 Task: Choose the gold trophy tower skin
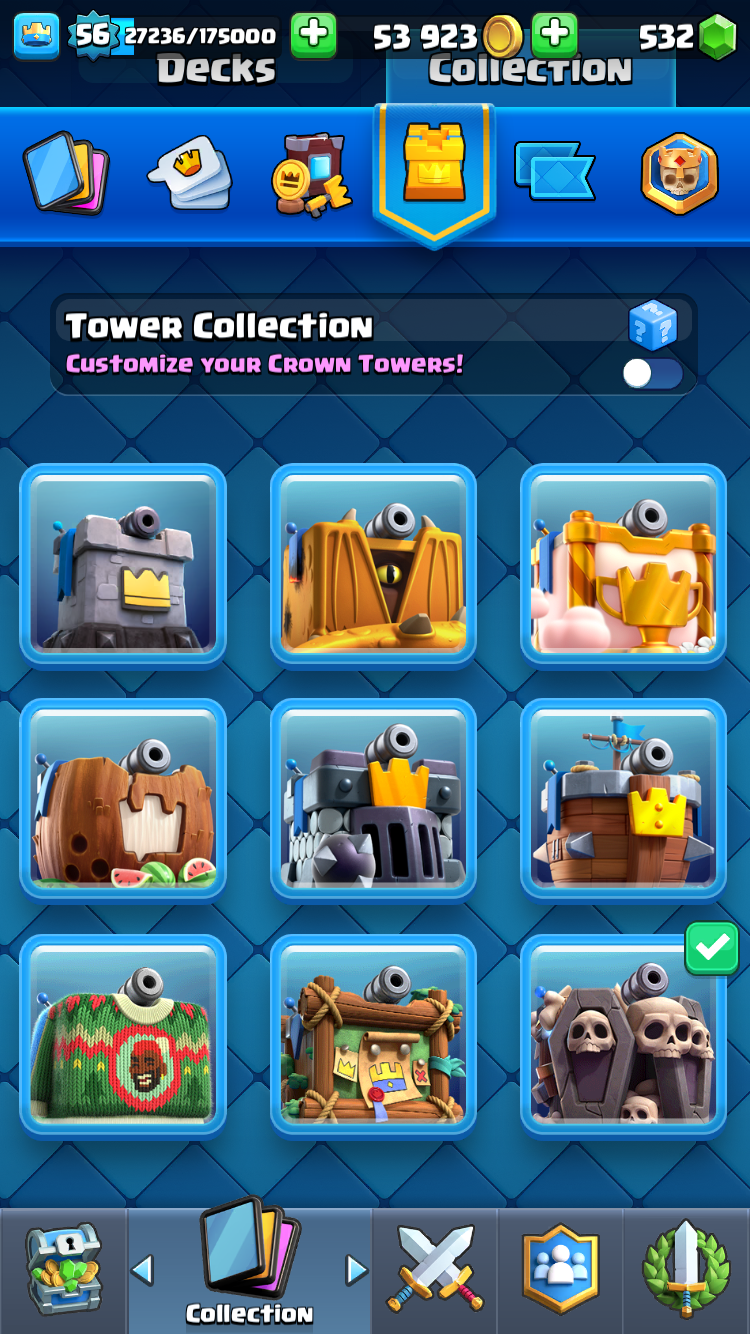click(x=623, y=564)
